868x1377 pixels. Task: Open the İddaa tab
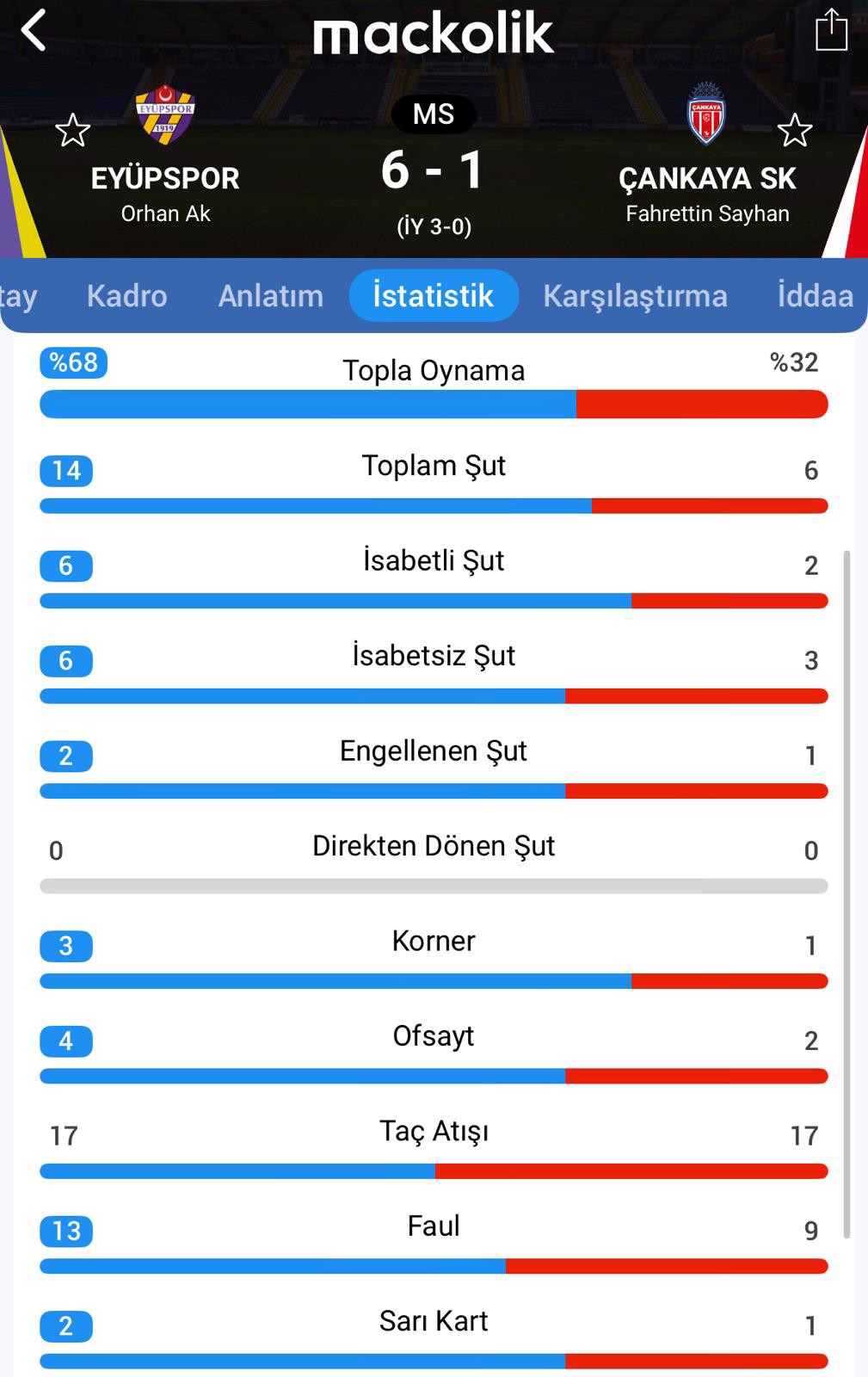point(815,296)
